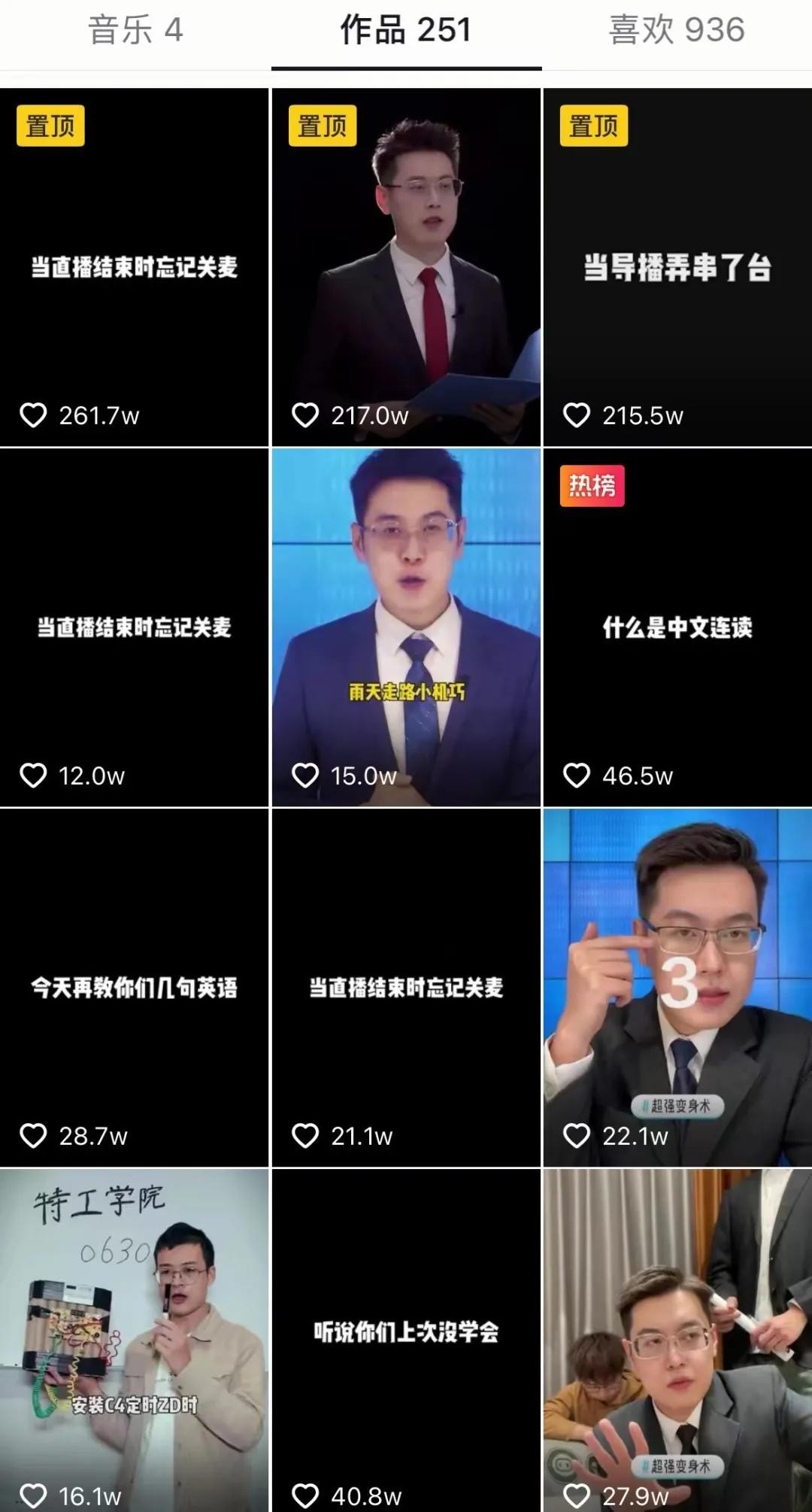Open the video with 12.0w likes

tap(134, 627)
